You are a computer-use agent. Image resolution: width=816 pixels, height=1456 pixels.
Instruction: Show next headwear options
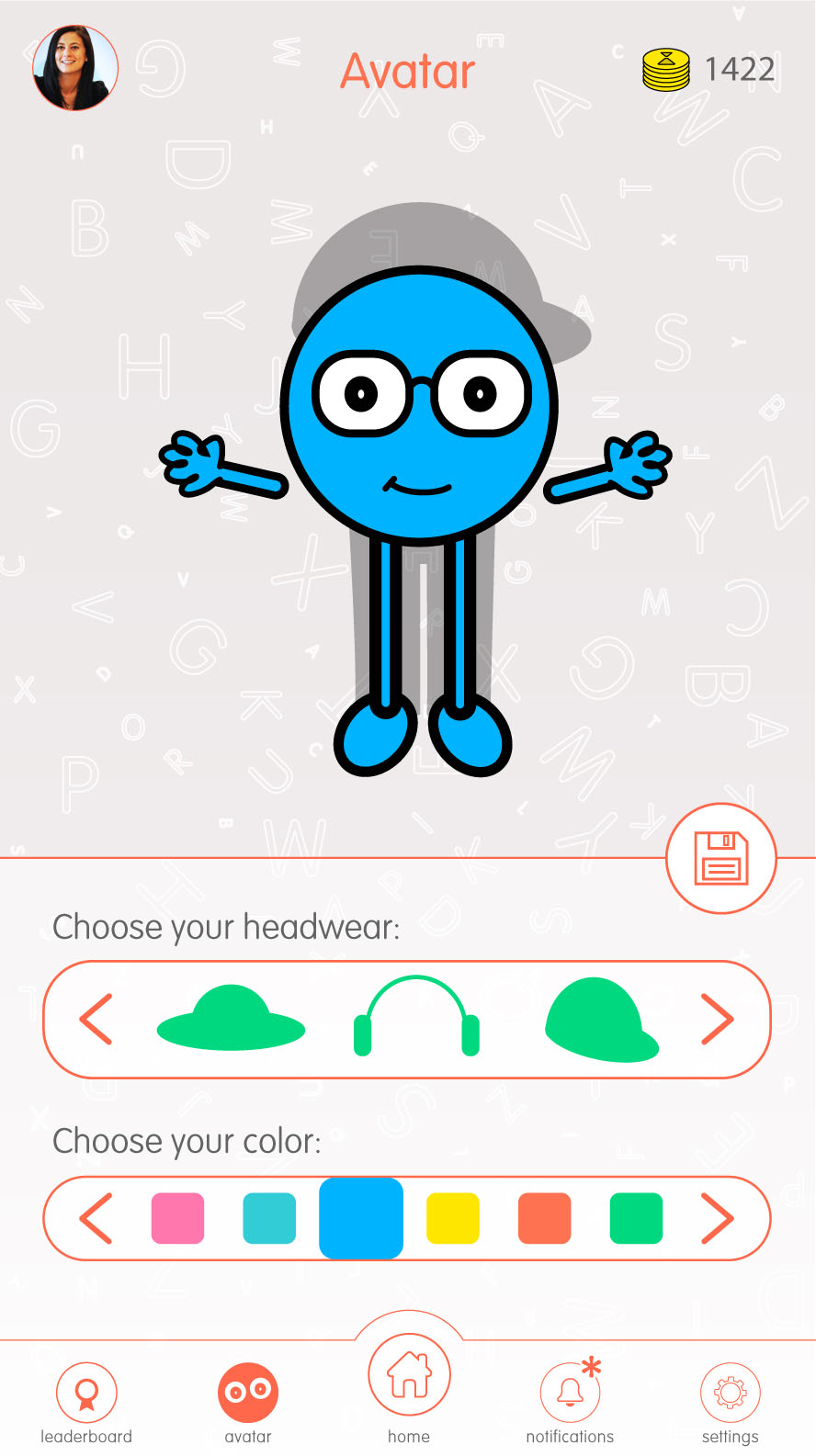(x=718, y=1019)
